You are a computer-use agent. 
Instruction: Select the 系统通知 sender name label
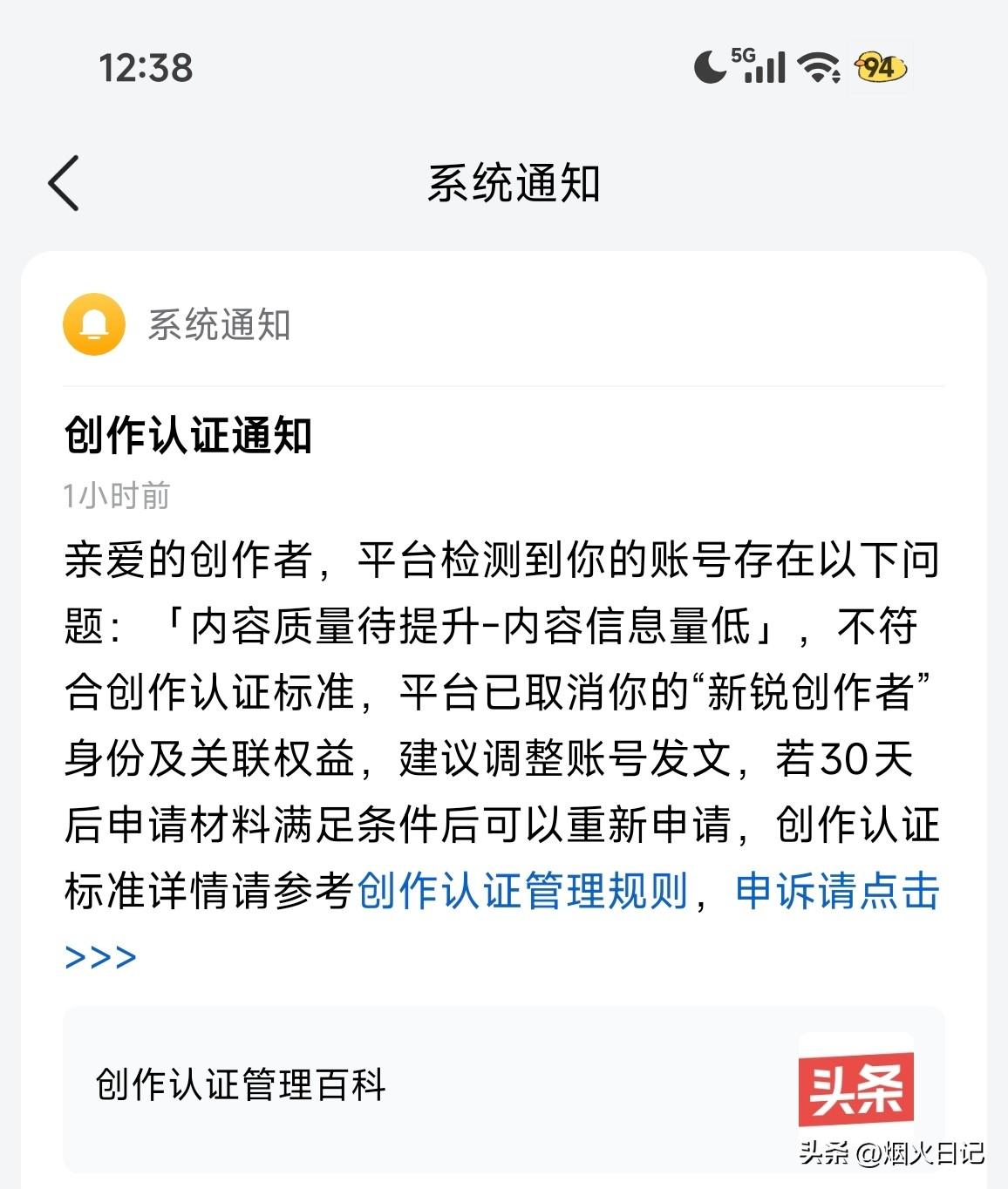[x=220, y=326]
